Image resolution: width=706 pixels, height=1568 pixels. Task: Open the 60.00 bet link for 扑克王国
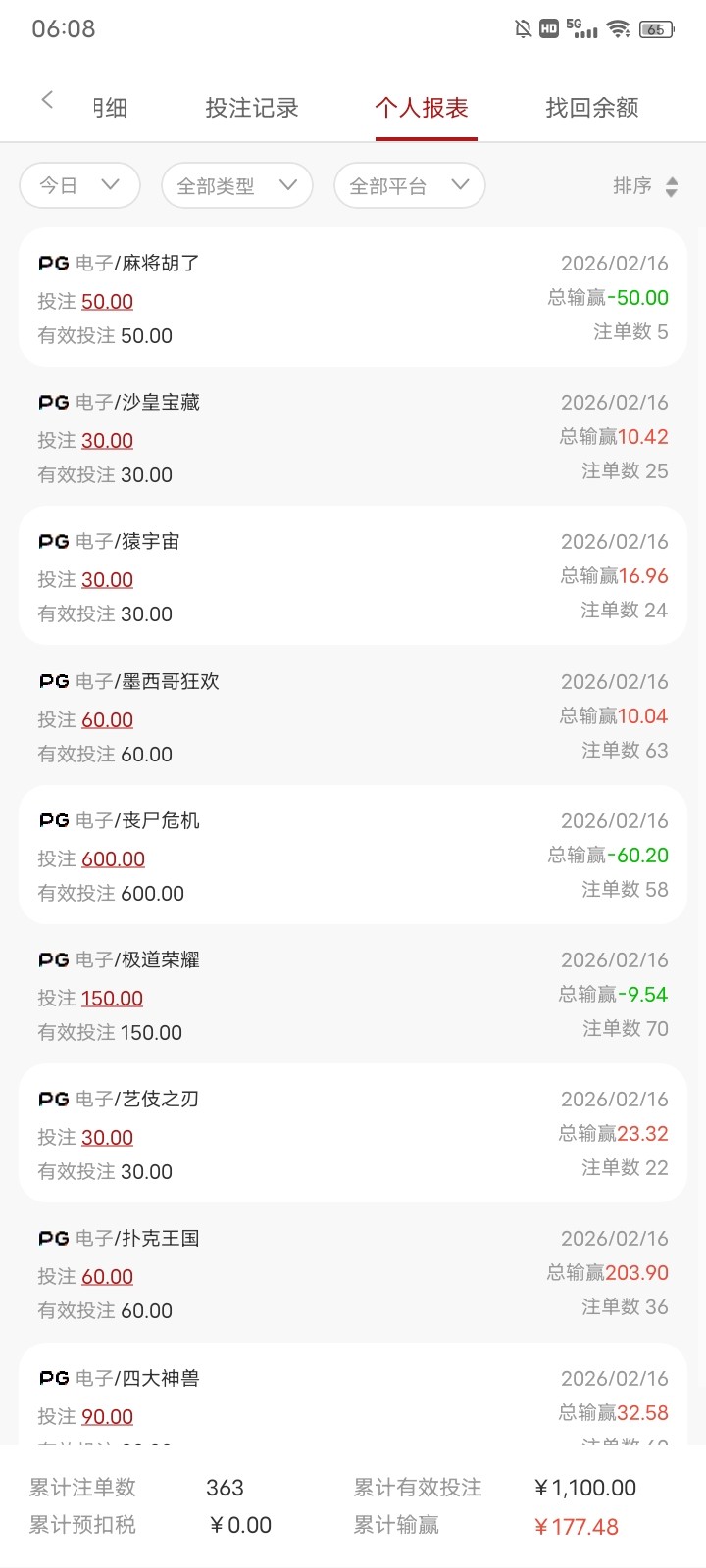(107, 1277)
